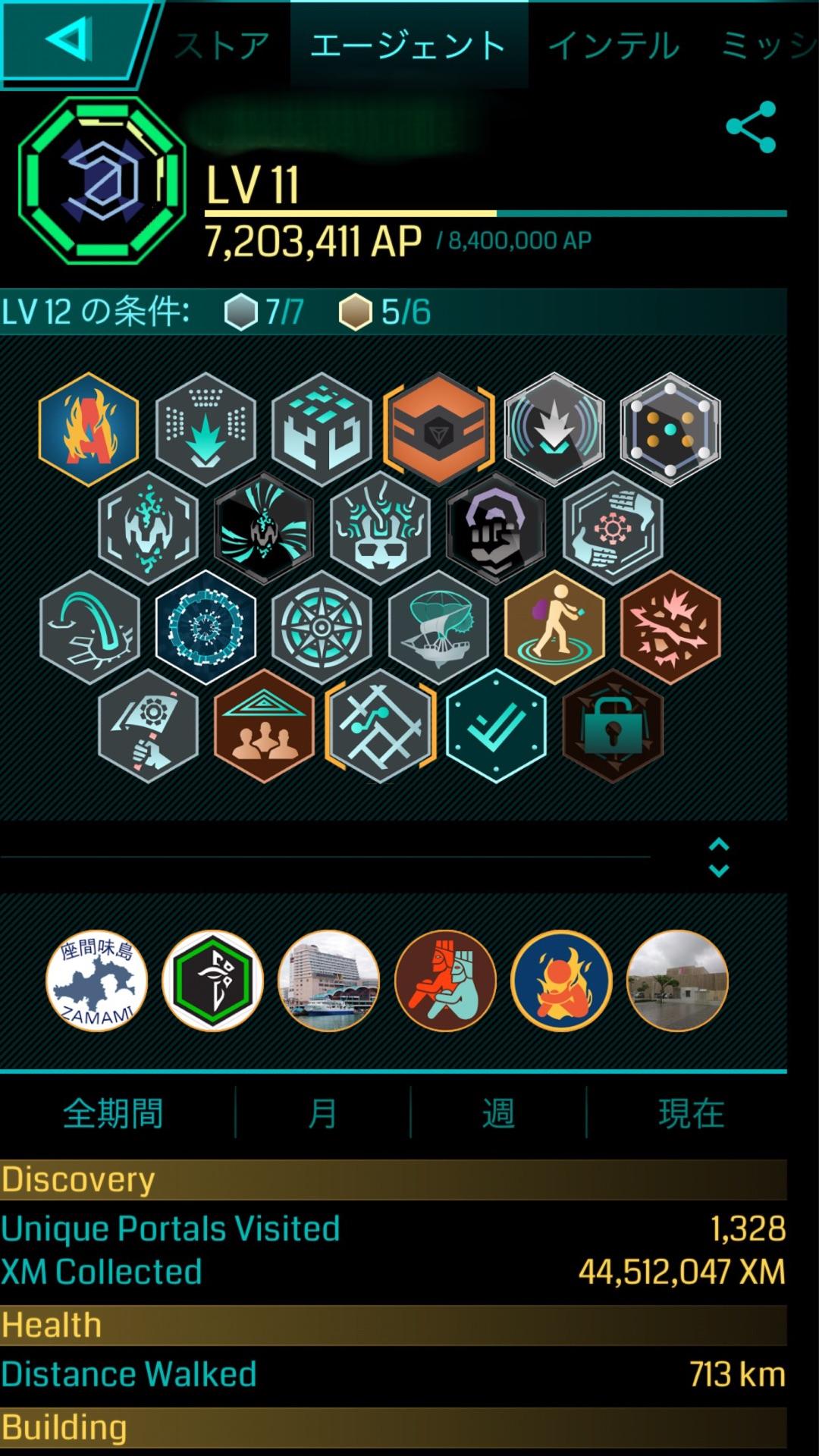Open the double checkmark medal
Viewport: 819px width, 1456px height.
496,726
